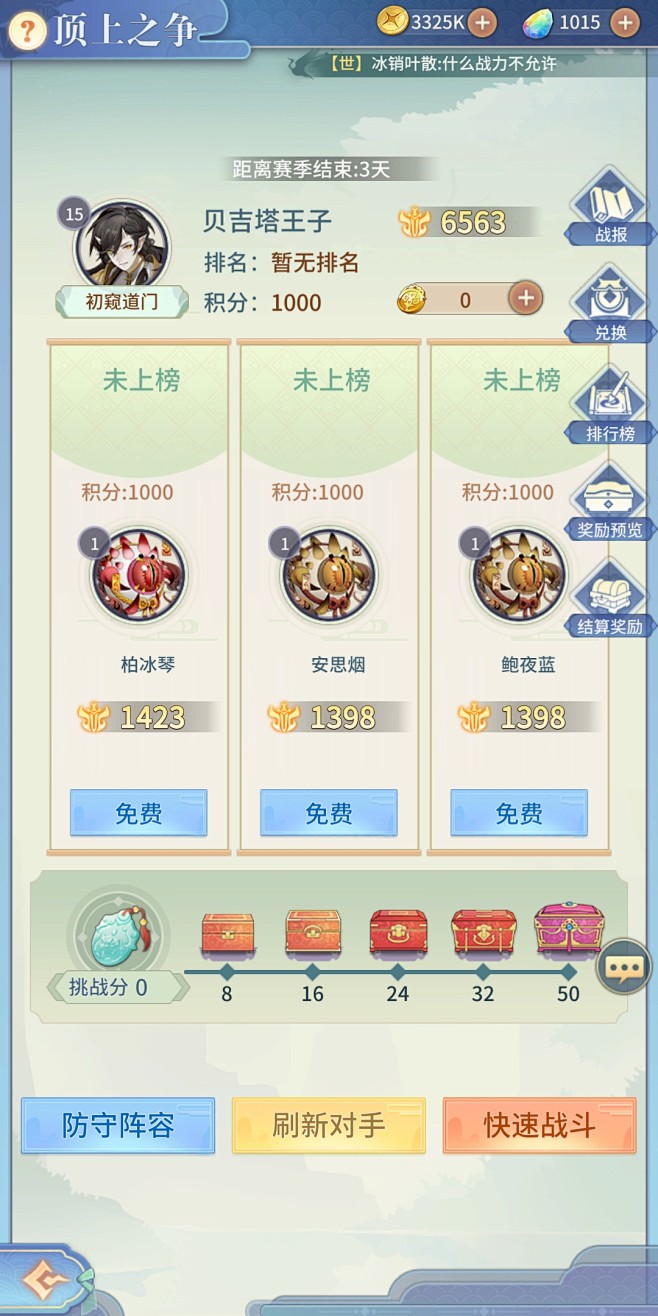Go back with the bottom-left arrow
Image resolution: width=658 pixels, height=1316 pixels.
click(38, 1281)
